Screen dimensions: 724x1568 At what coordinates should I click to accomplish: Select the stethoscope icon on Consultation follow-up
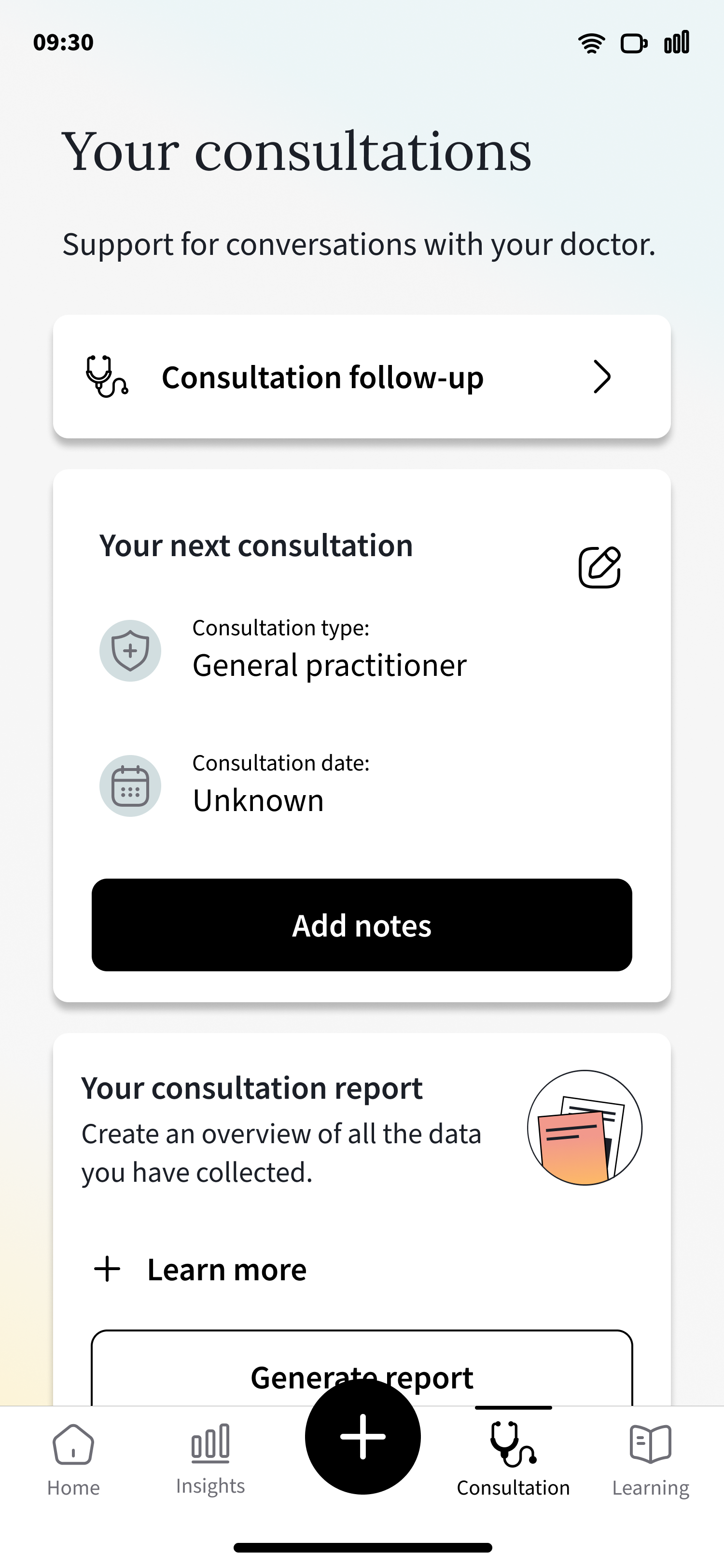[106, 377]
